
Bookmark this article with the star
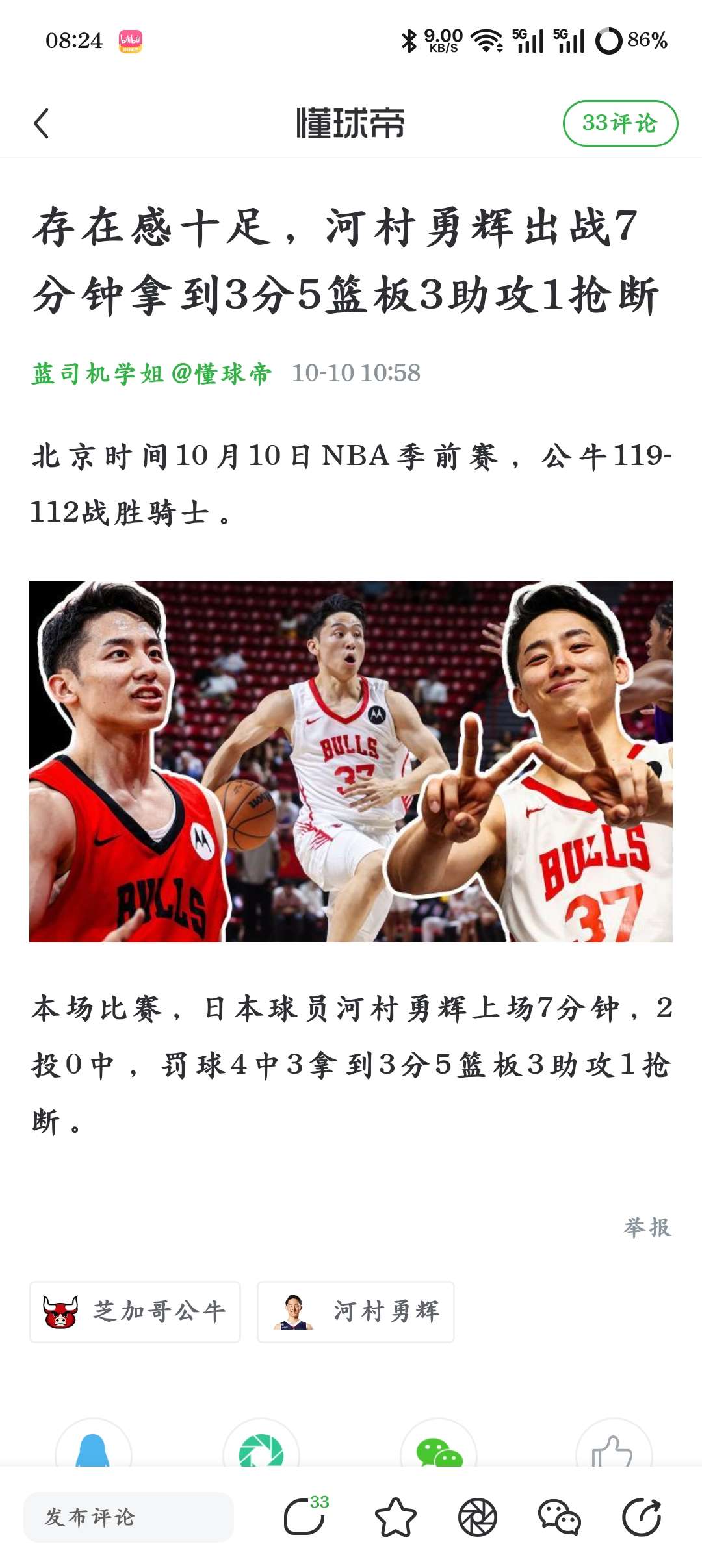(x=395, y=1517)
